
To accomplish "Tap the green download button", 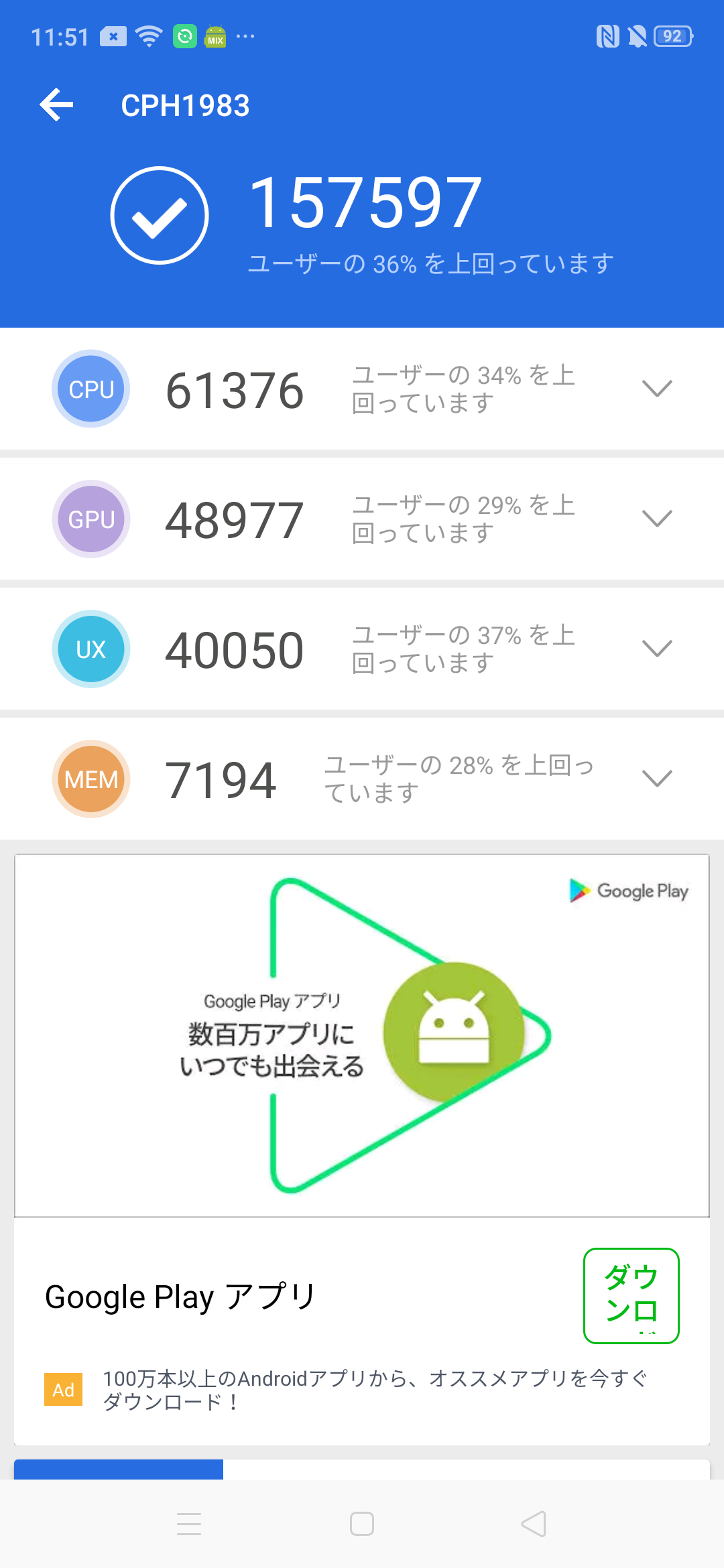I will [x=631, y=1295].
